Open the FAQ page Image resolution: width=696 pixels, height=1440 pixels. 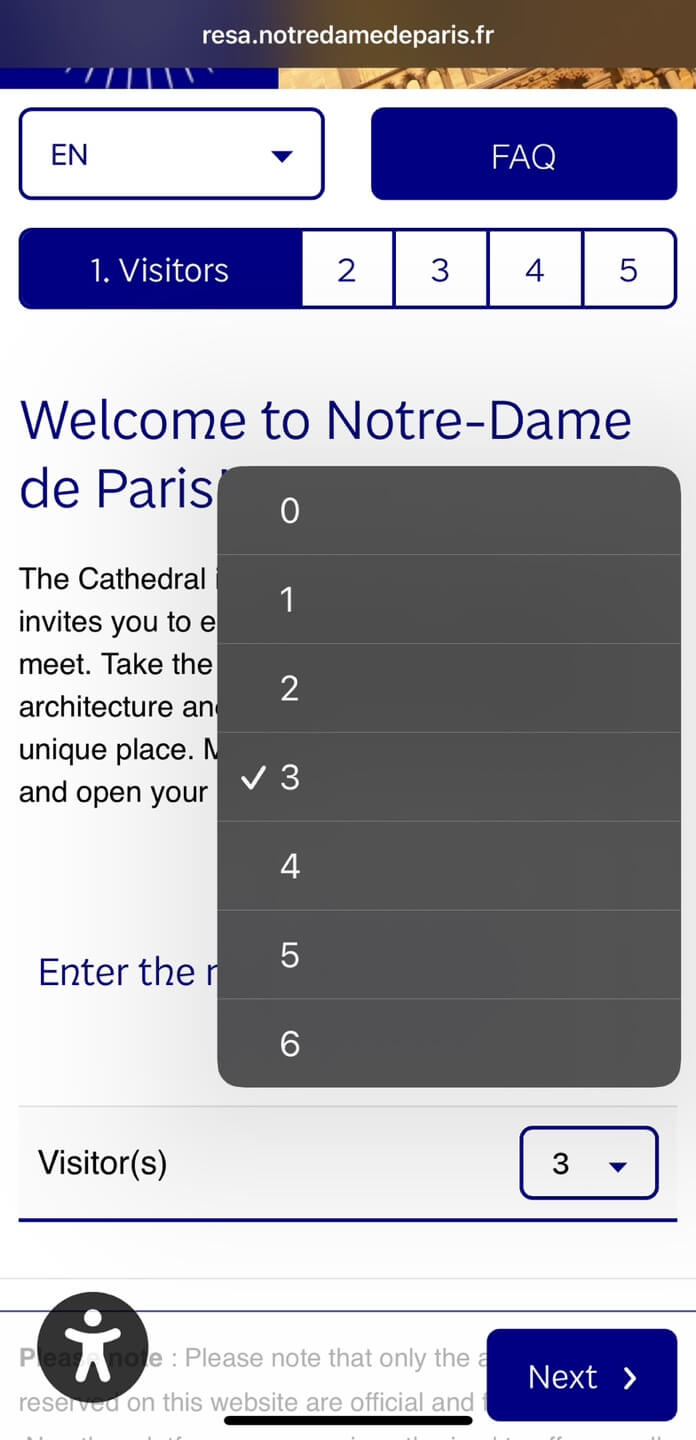point(523,155)
